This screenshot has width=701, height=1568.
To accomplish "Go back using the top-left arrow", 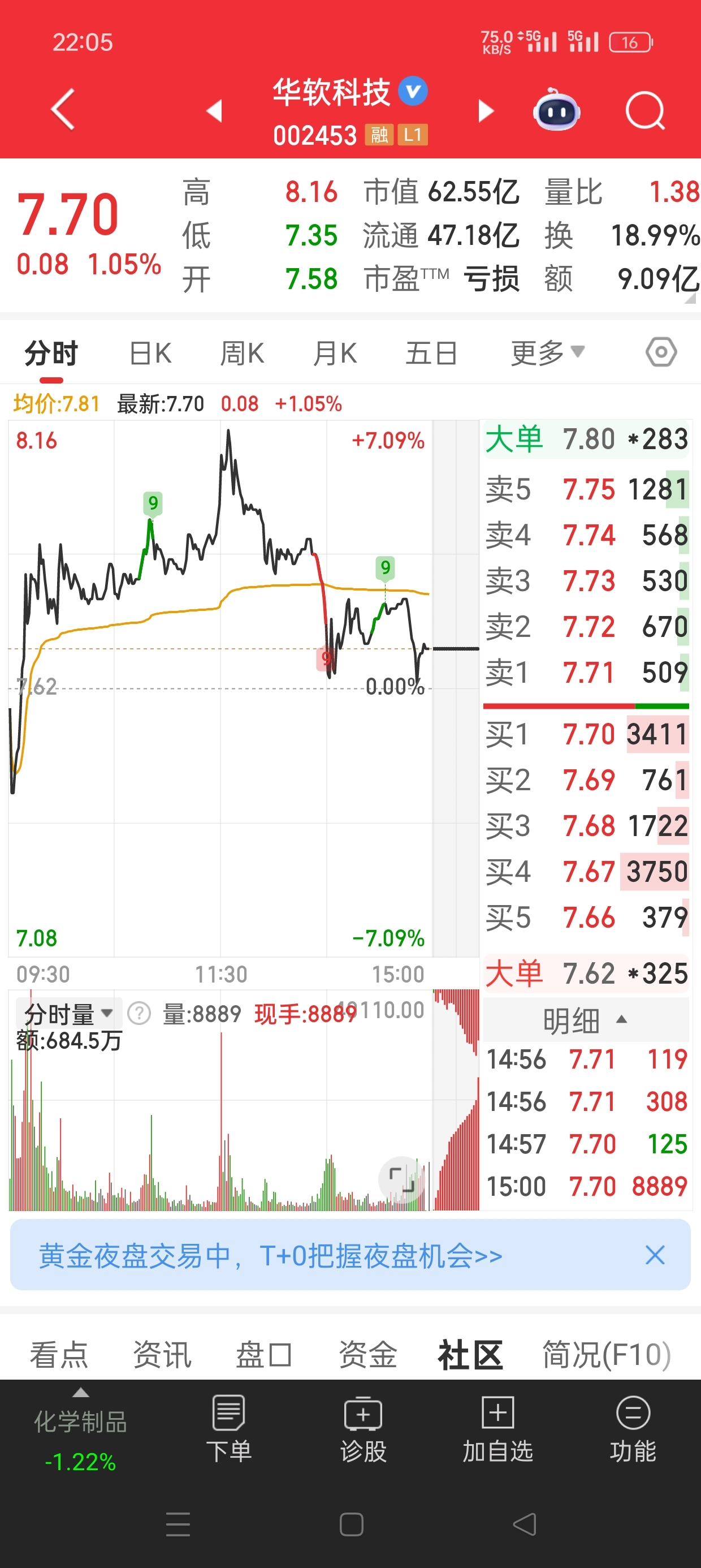I will [63, 110].
